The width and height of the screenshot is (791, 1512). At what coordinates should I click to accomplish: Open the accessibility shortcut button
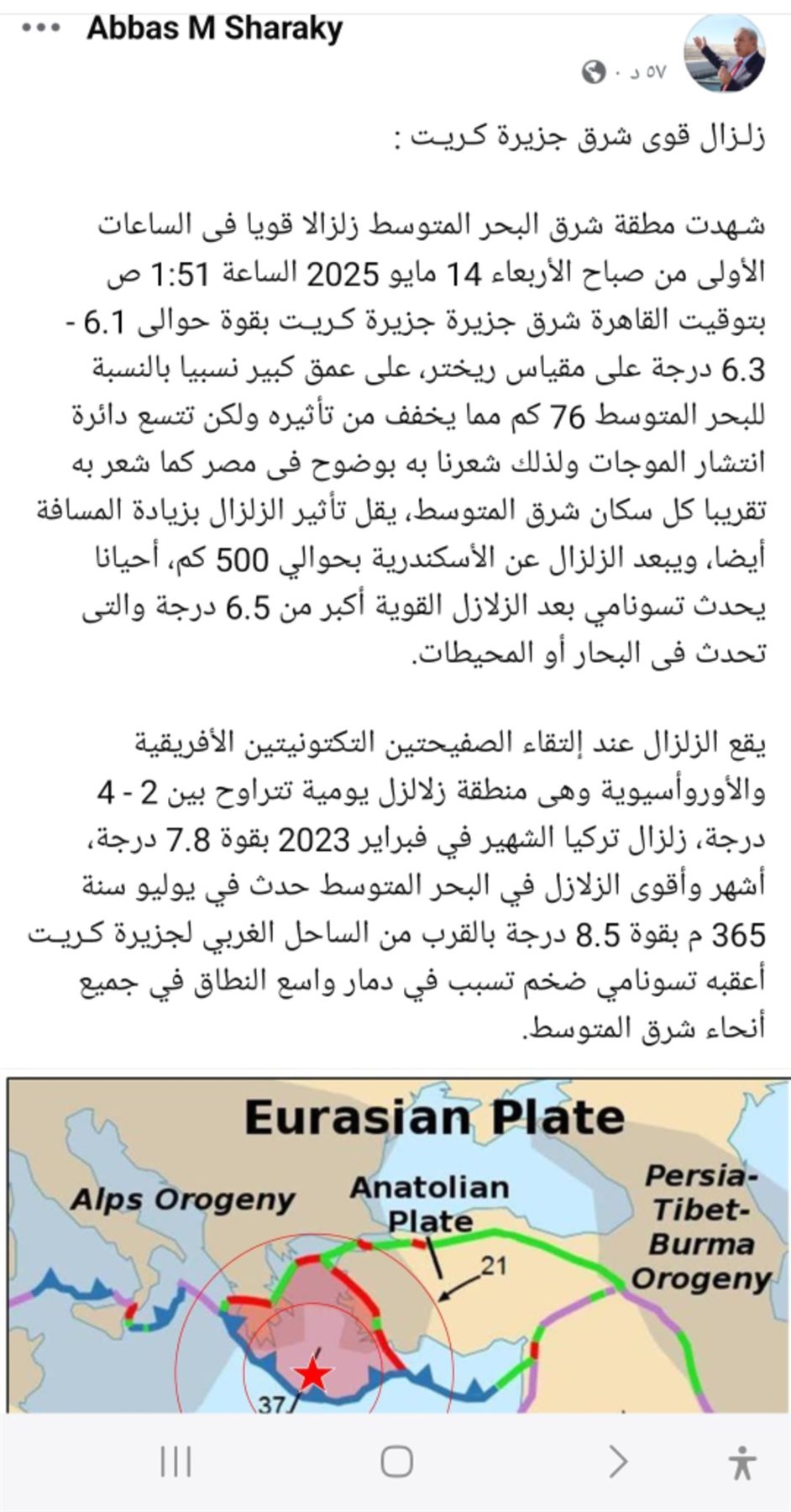[x=742, y=1462]
